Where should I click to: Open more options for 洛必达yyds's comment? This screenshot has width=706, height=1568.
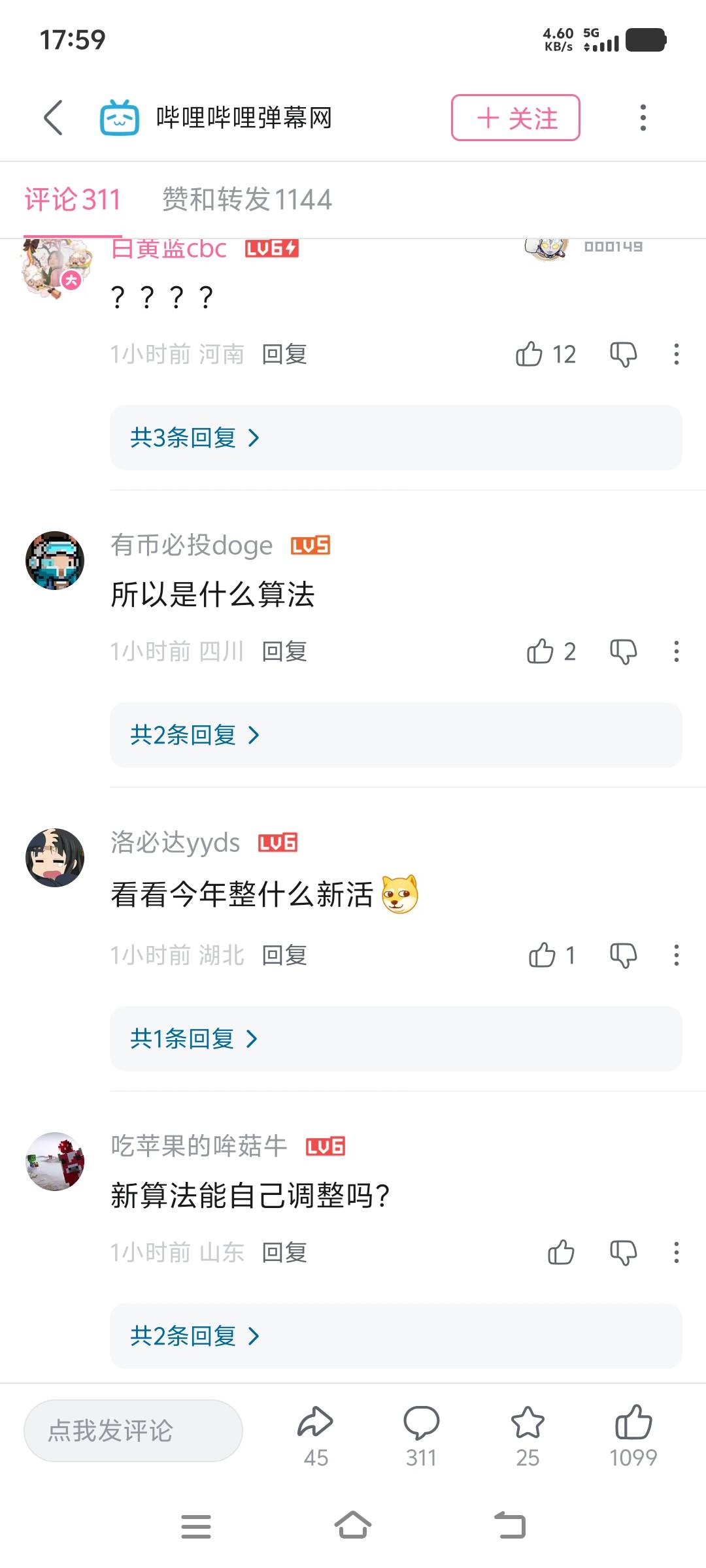(676, 955)
